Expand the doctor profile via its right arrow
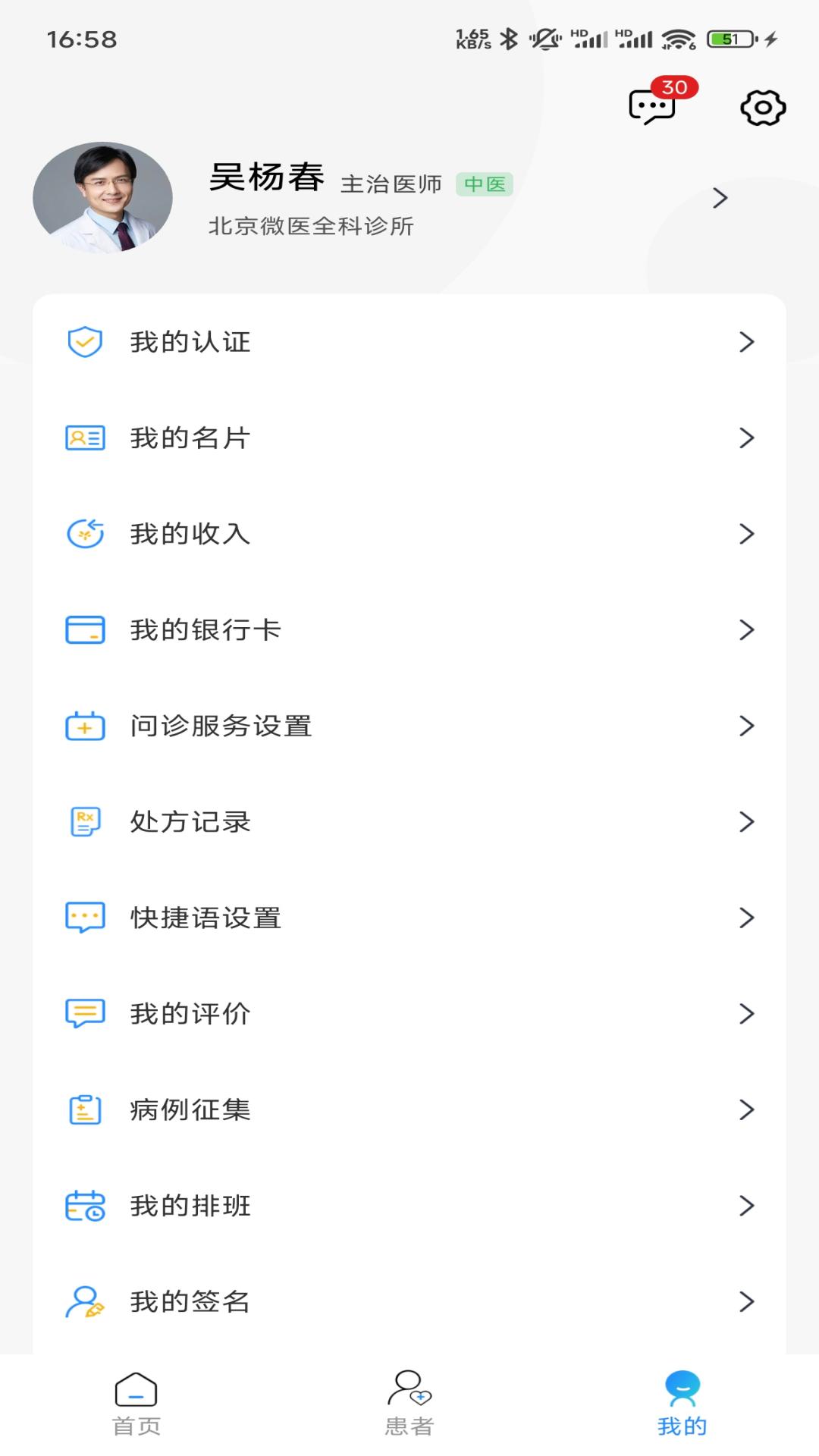The height and width of the screenshot is (1456, 819). pyautogui.click(x=720, y=197)
